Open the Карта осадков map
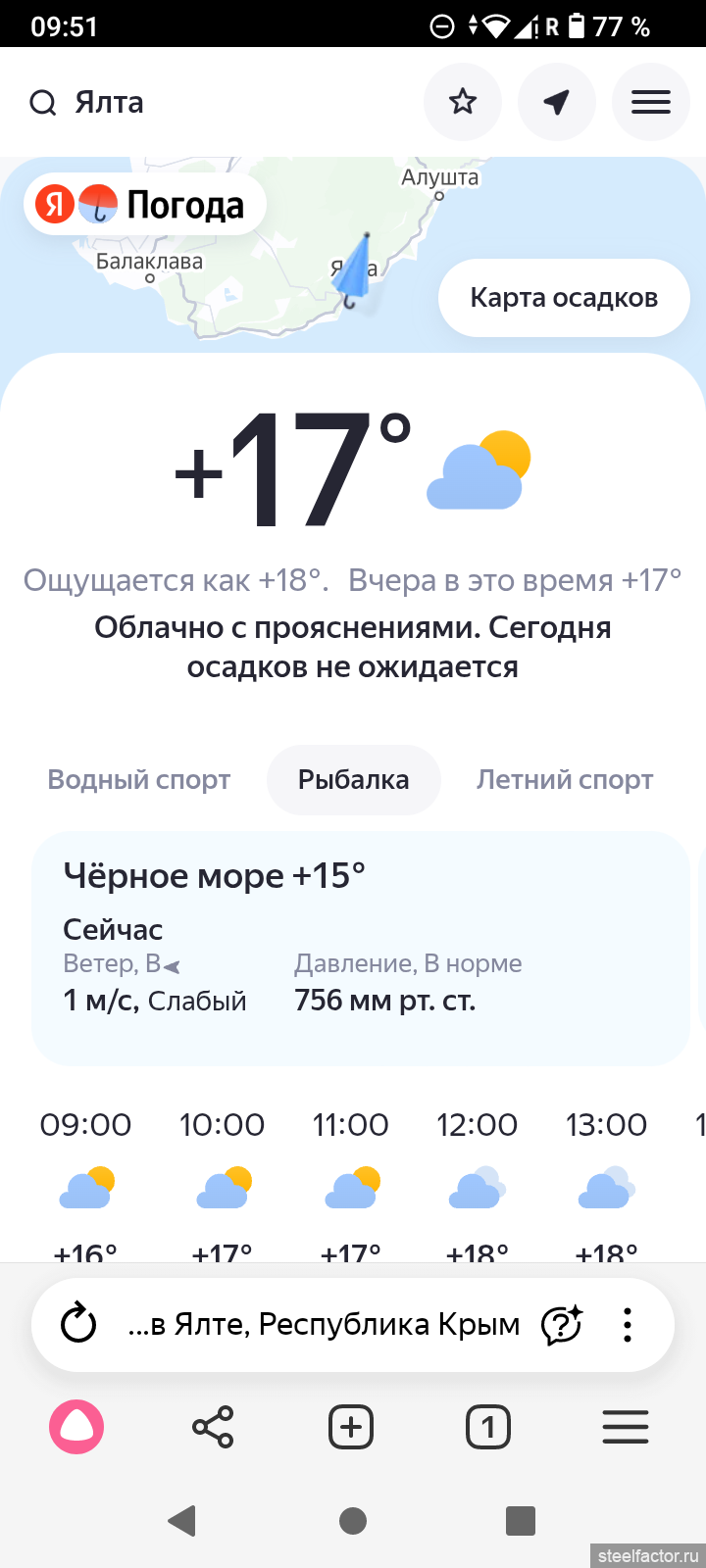706x1568 pixels. click(x=564, y=298)
